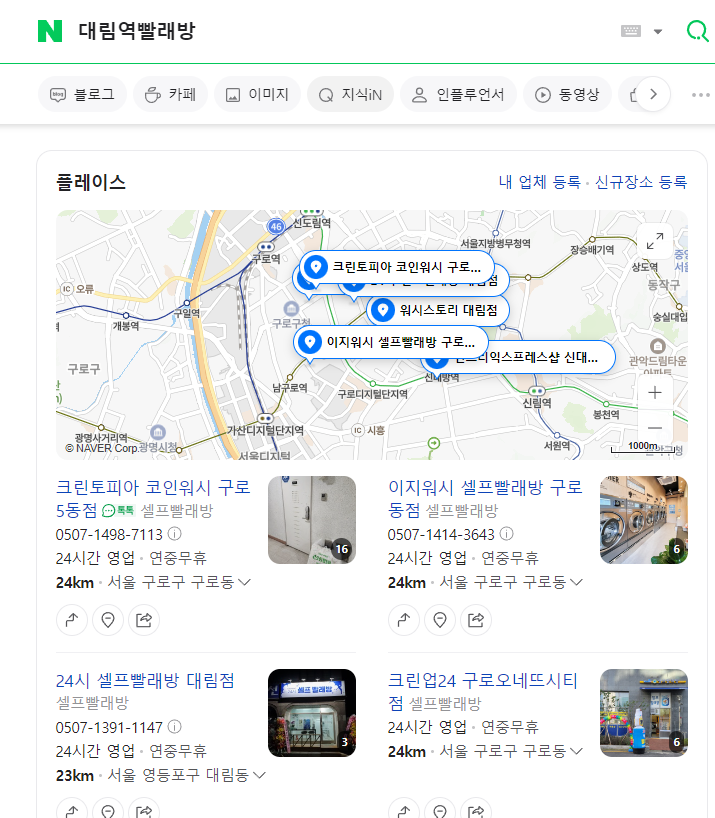This screenshot has width=715, height=818.
Task: Tap the green search magnifier icon
Action: coord(697,31)
